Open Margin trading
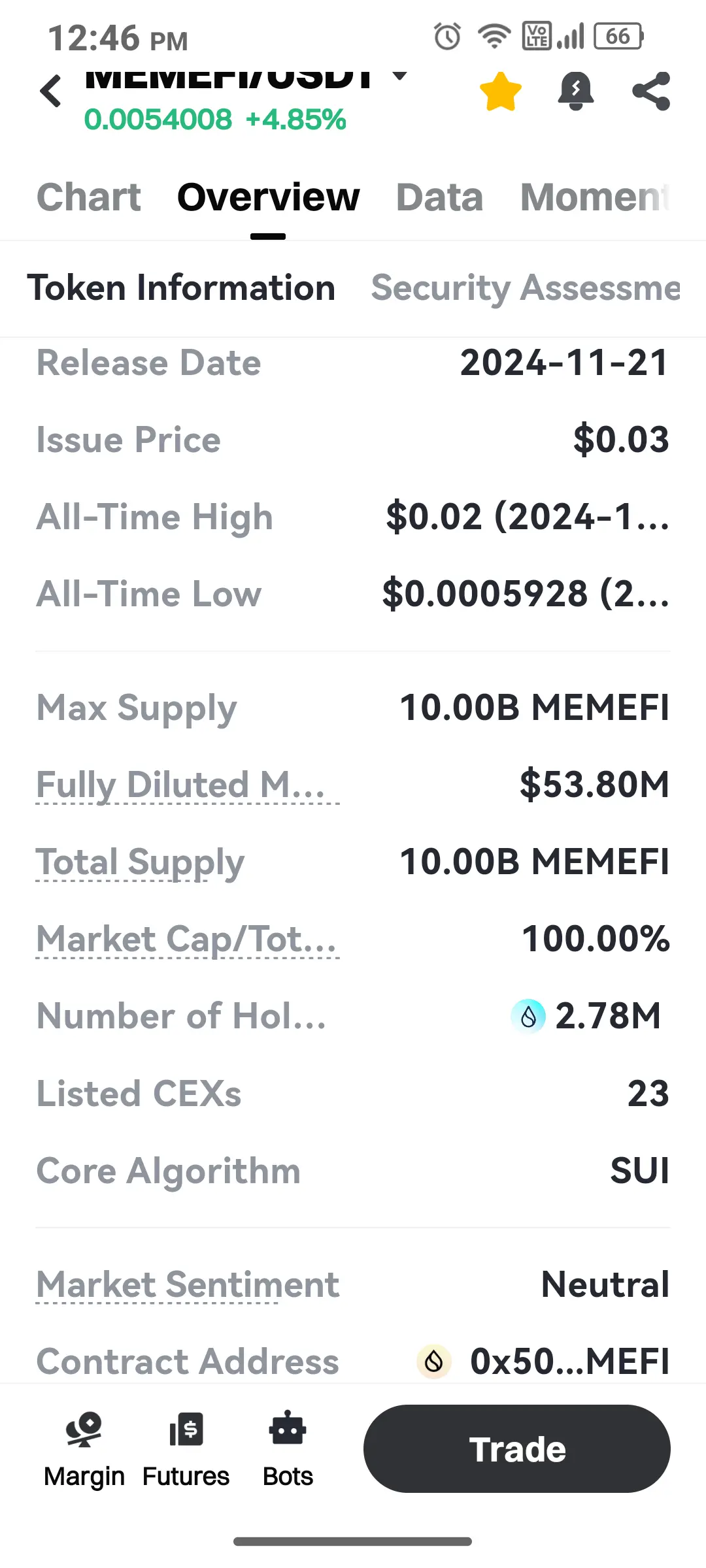This screenshot has width=706, height=1568. point(84,1449)
